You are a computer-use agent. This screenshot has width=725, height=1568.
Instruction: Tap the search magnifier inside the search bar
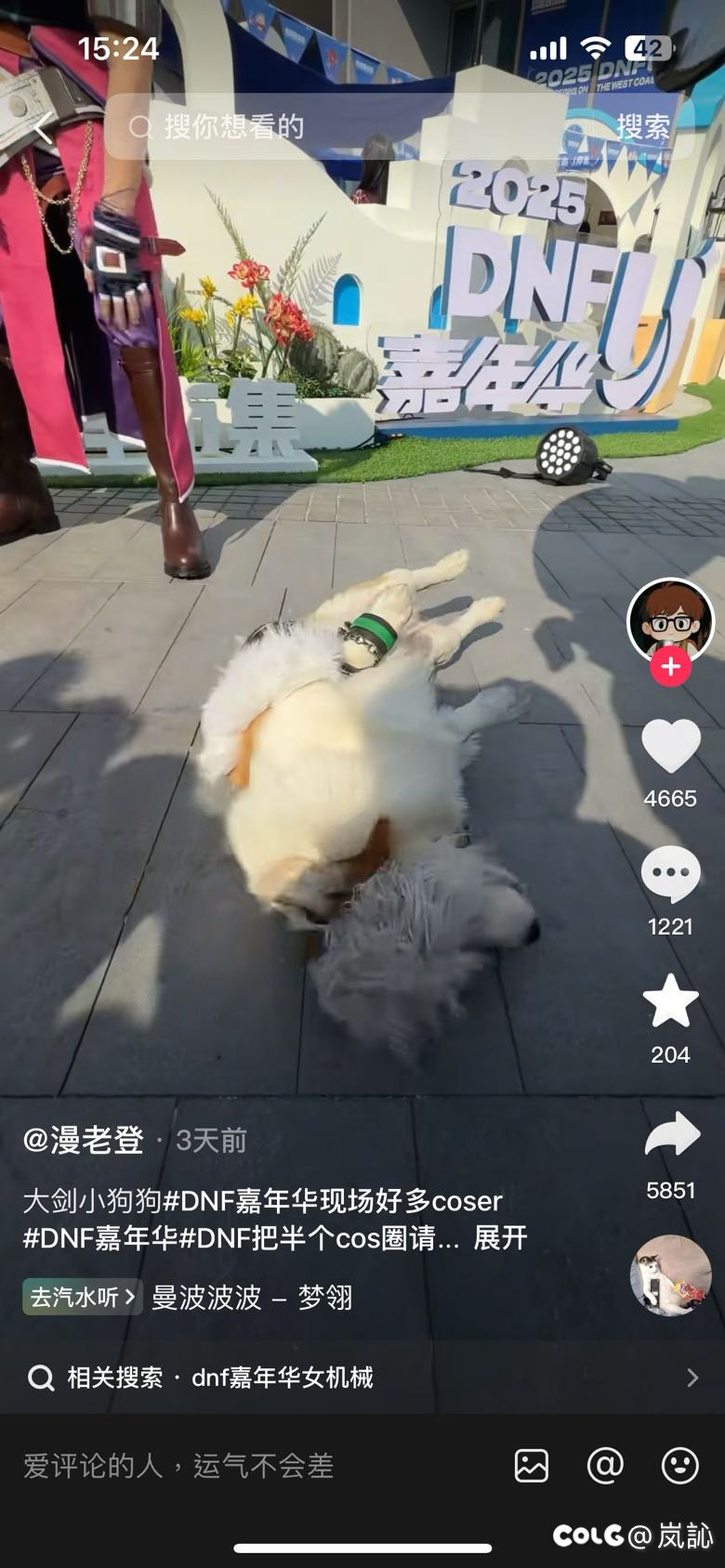[x=139, y=128]
